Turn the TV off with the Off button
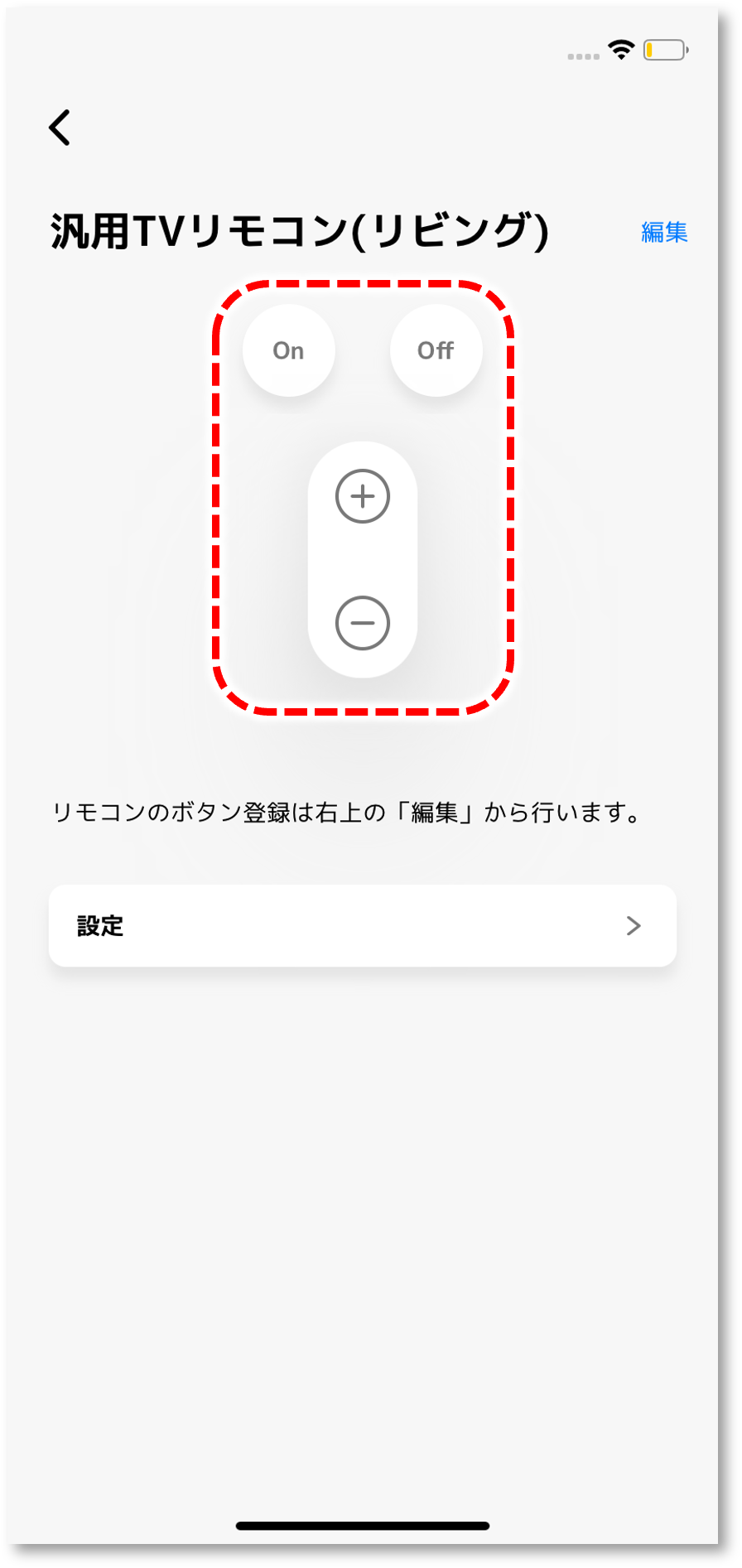Screen dimensions: 742x1568 click(x=436, y=350)
